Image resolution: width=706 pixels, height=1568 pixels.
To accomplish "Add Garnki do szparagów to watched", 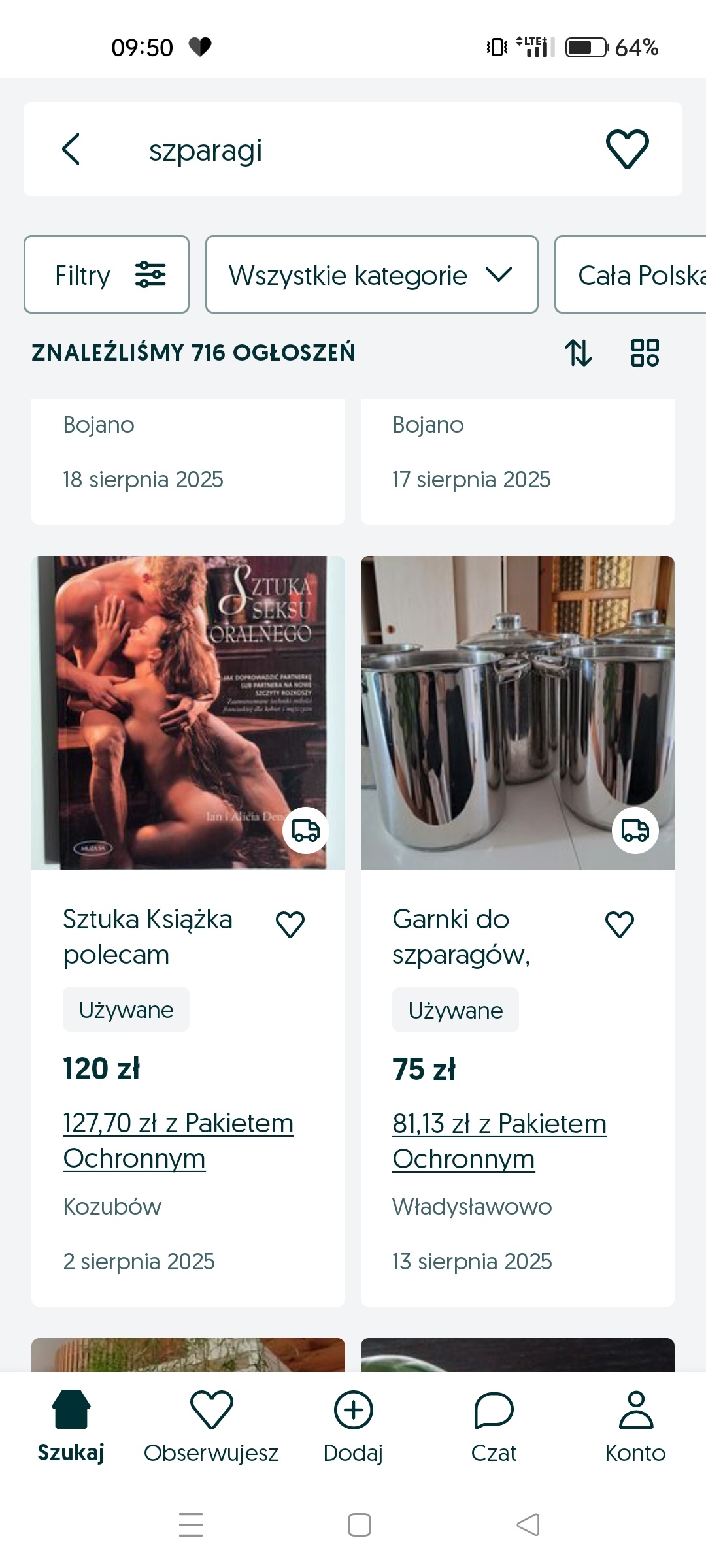I will 620,924.
